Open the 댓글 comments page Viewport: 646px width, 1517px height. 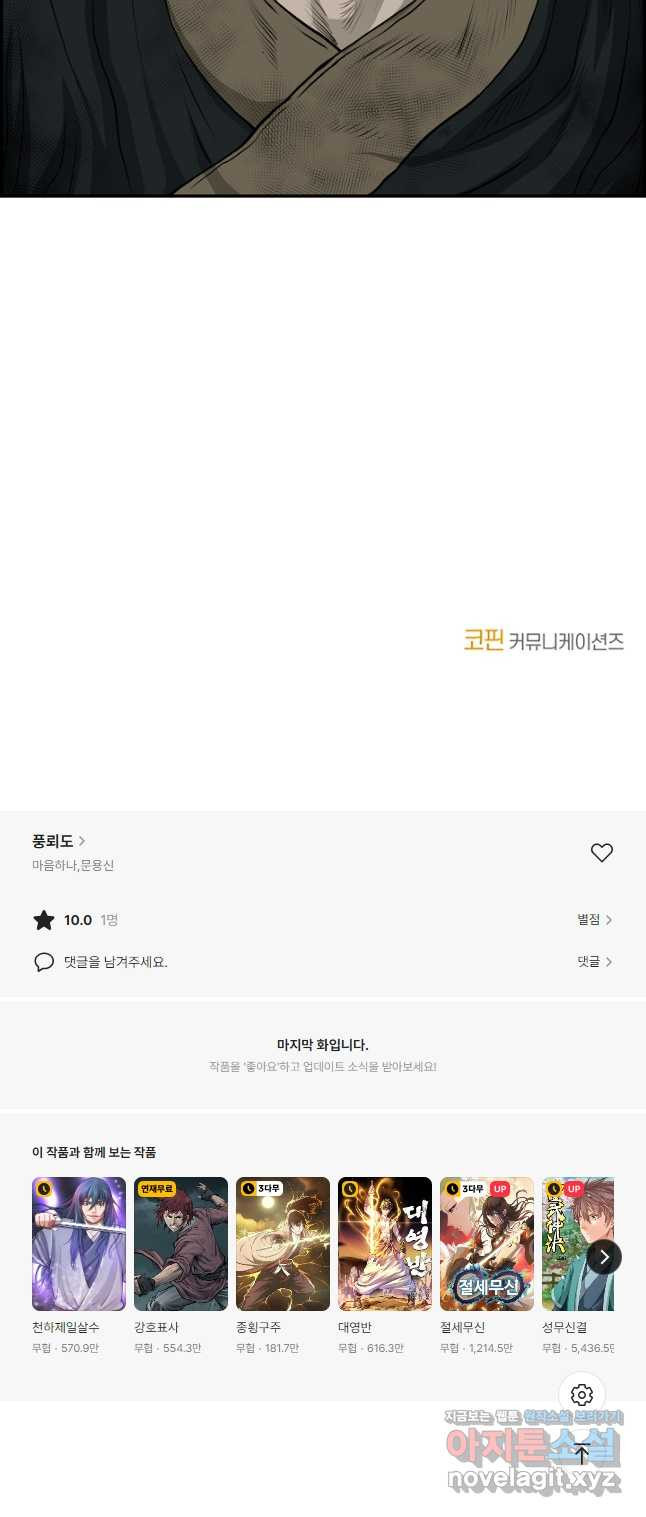pyautogui.click(x=594, y=961)
